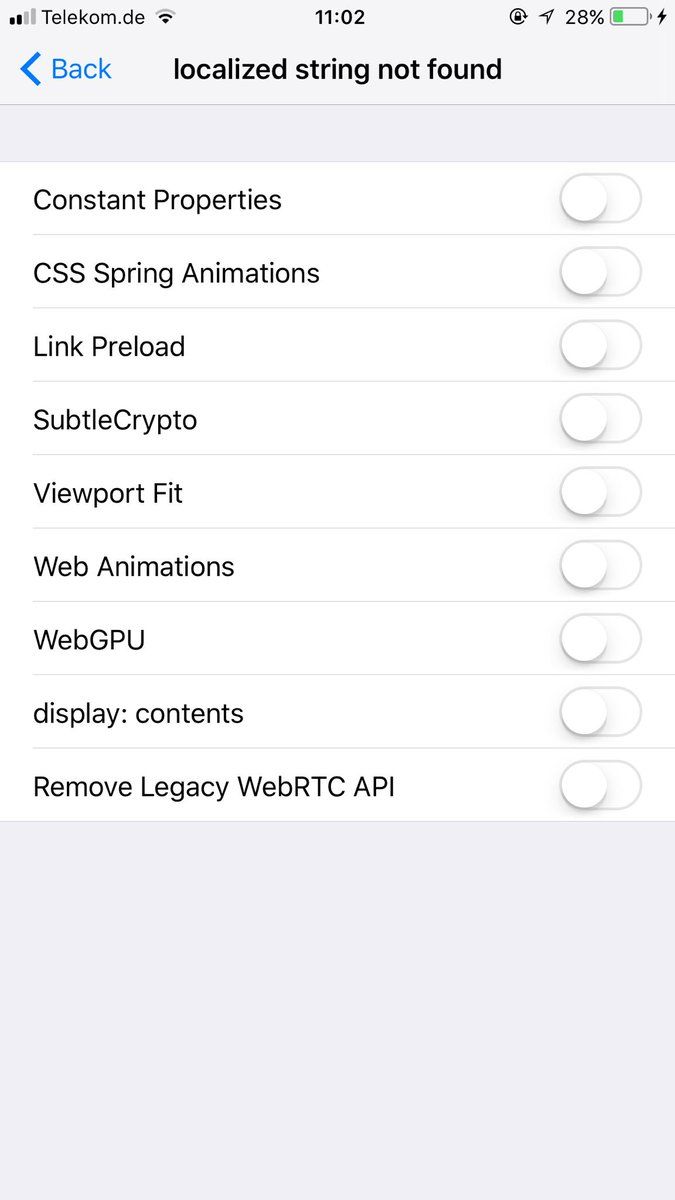Go back to the previous settings page

(66, 69)
